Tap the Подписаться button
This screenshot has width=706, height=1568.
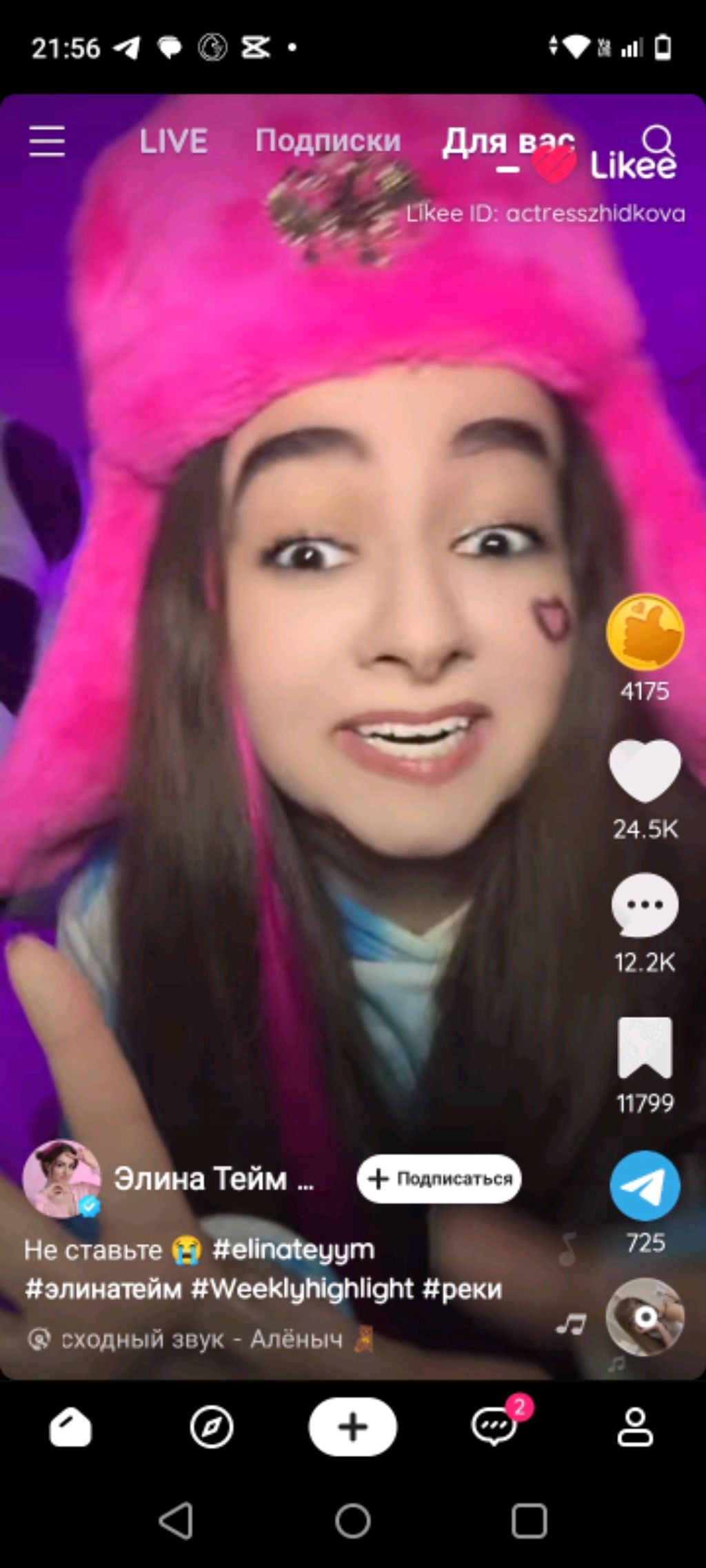[439, 1179]
